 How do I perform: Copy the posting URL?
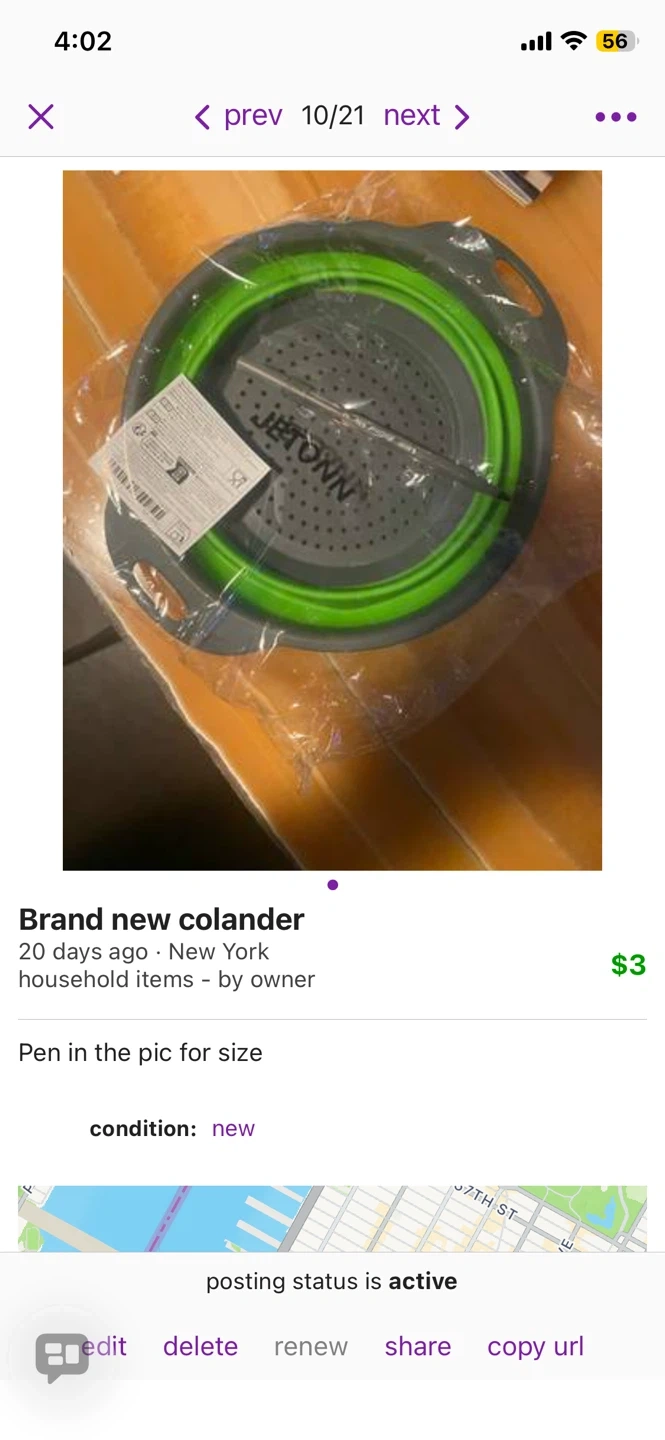point(535,1346)
